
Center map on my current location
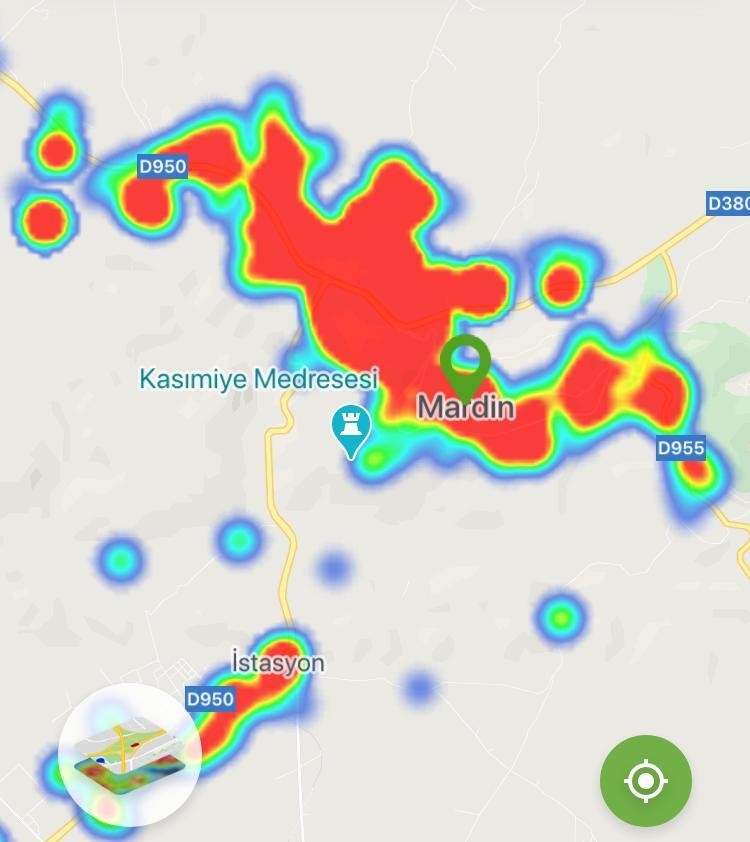pos(646,781)
